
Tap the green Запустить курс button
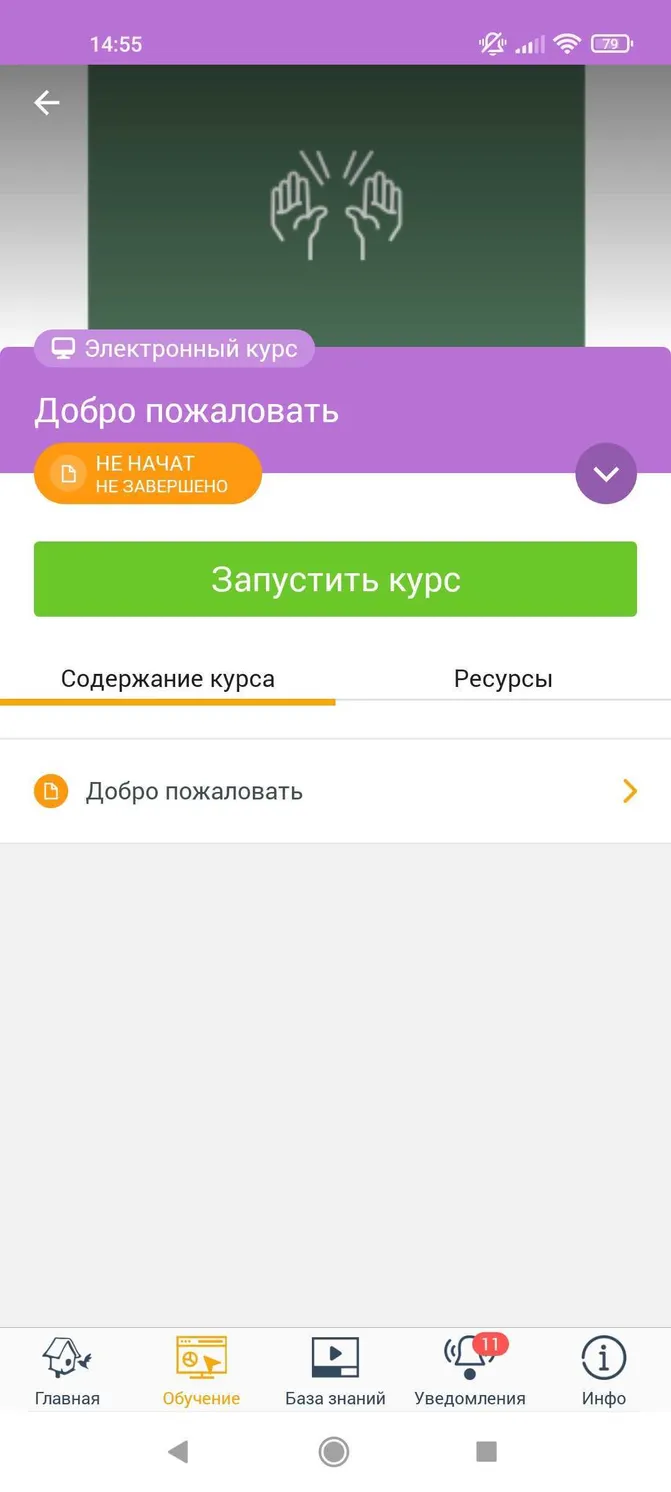[x=335, y=579]
